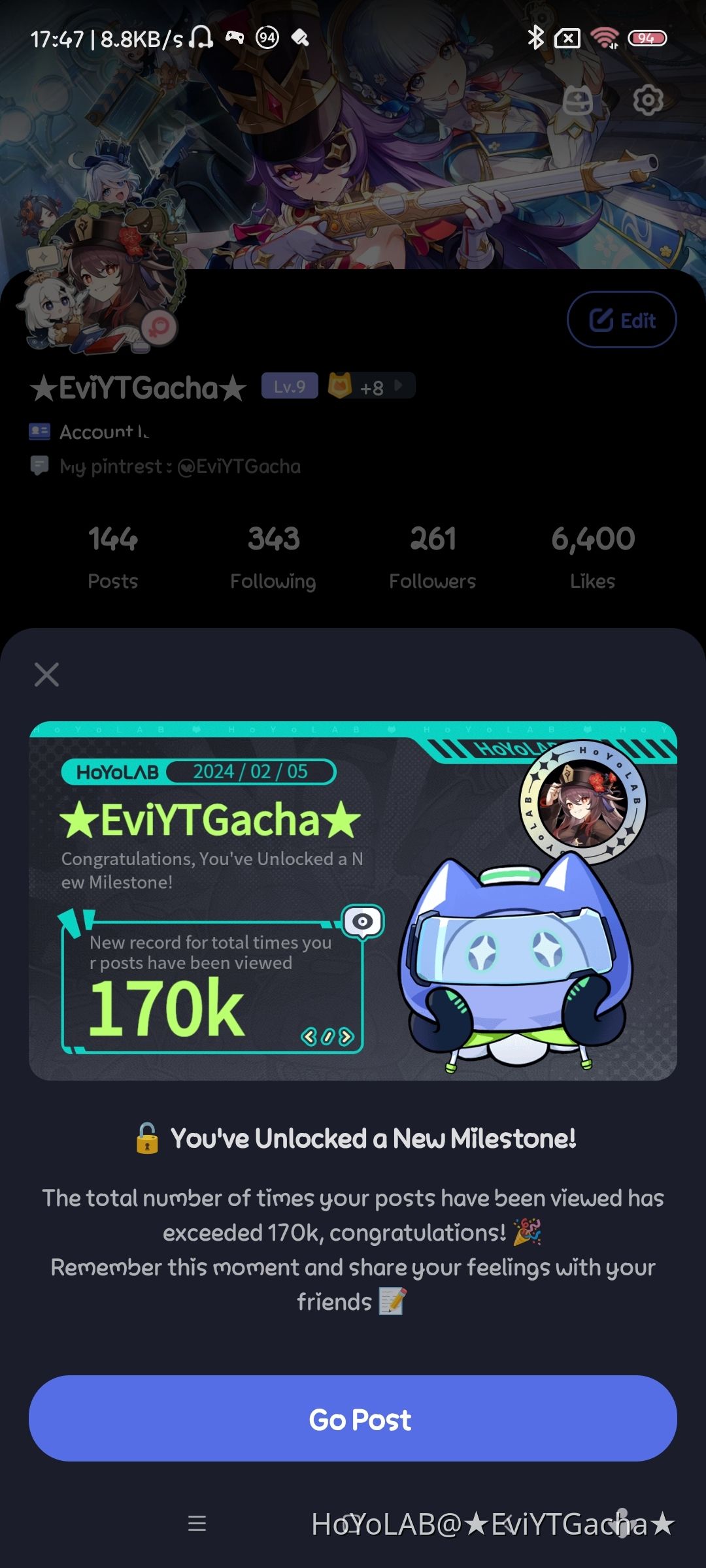The width and height of the screenshot is (706, 1568).
Task: Open the game tools icon beside settings
Action: (578, 101)
